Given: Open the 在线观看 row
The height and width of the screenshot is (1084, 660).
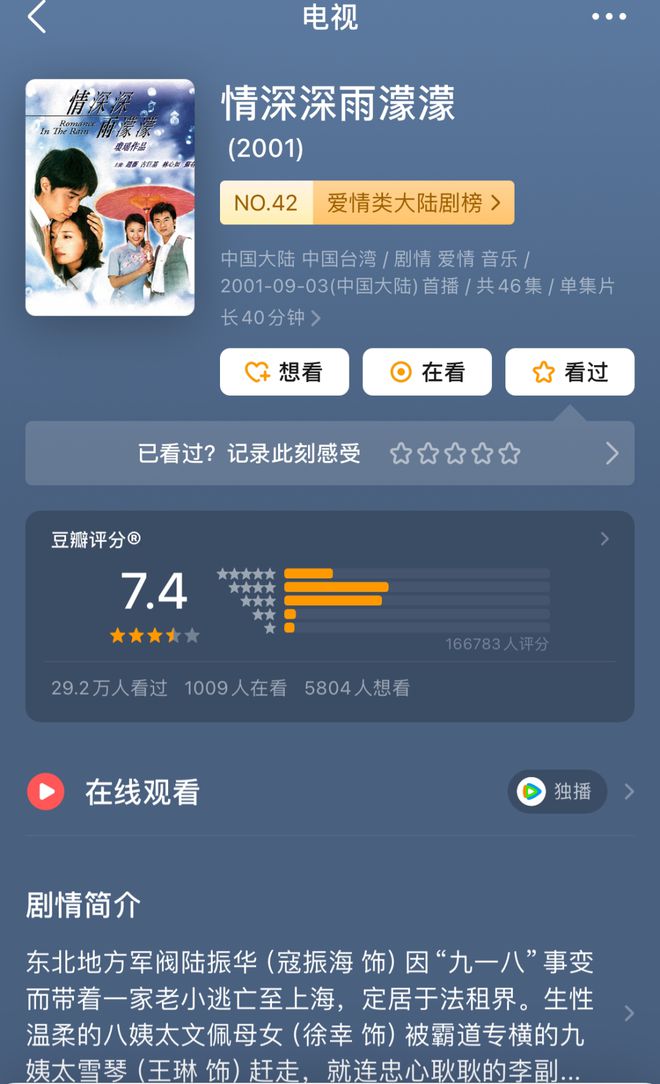Looking at the screenshot, I should click(x=330, y=792).
